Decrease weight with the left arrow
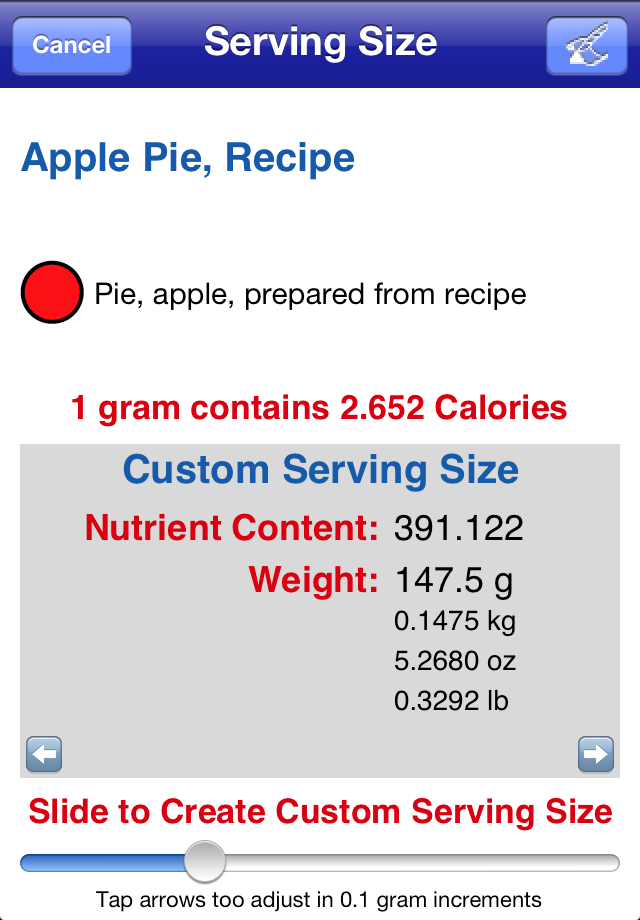Screen dimensions: 640x920 pos(44,754)
